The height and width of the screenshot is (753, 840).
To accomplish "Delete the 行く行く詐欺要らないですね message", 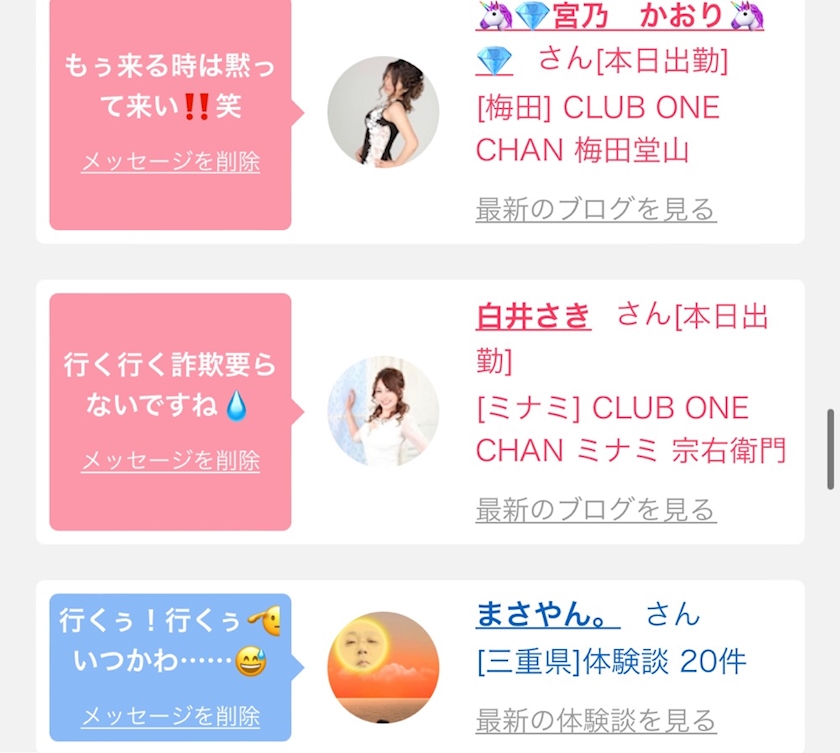I will (170, 461).
